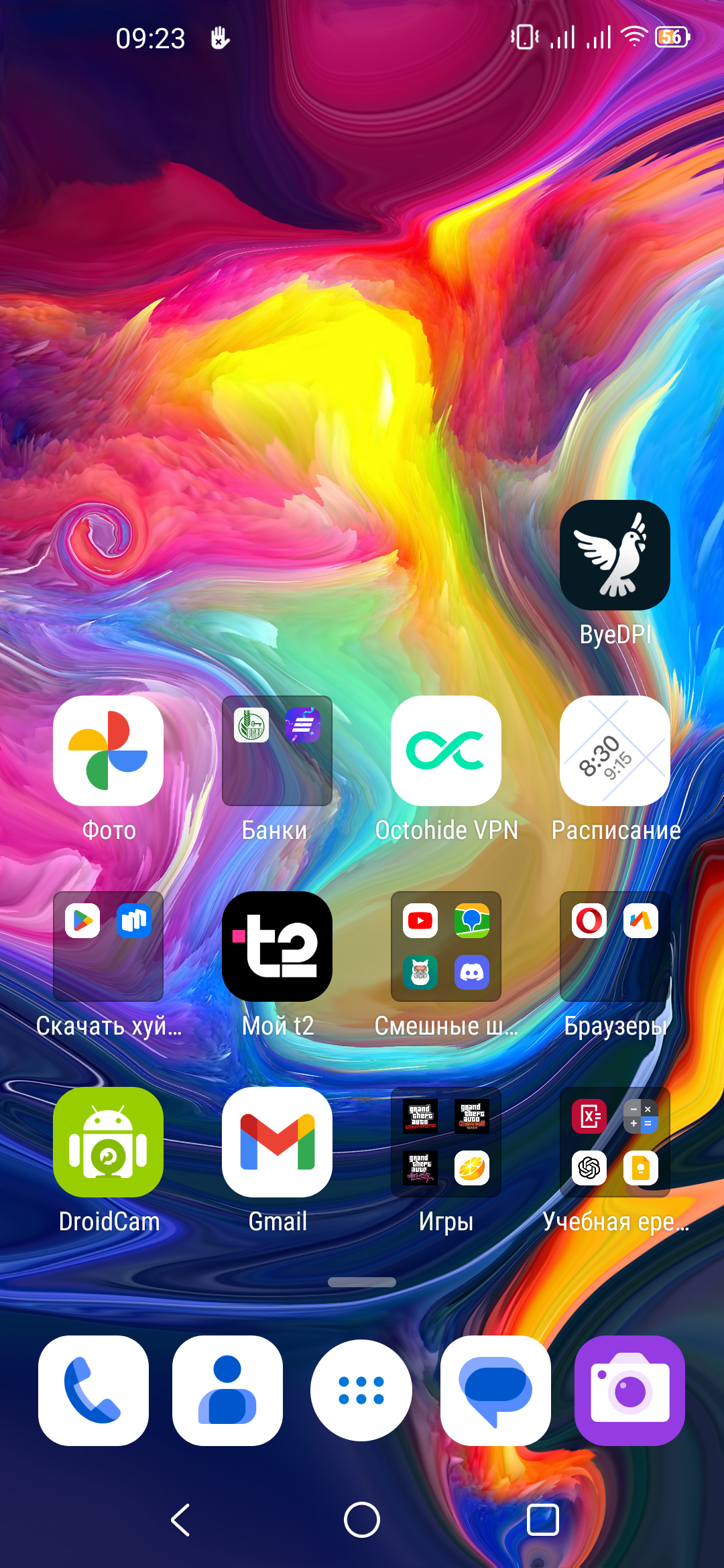This screenshot has height=1568, width=724.
Task: Open Gmail
Action: (277, 1142)
